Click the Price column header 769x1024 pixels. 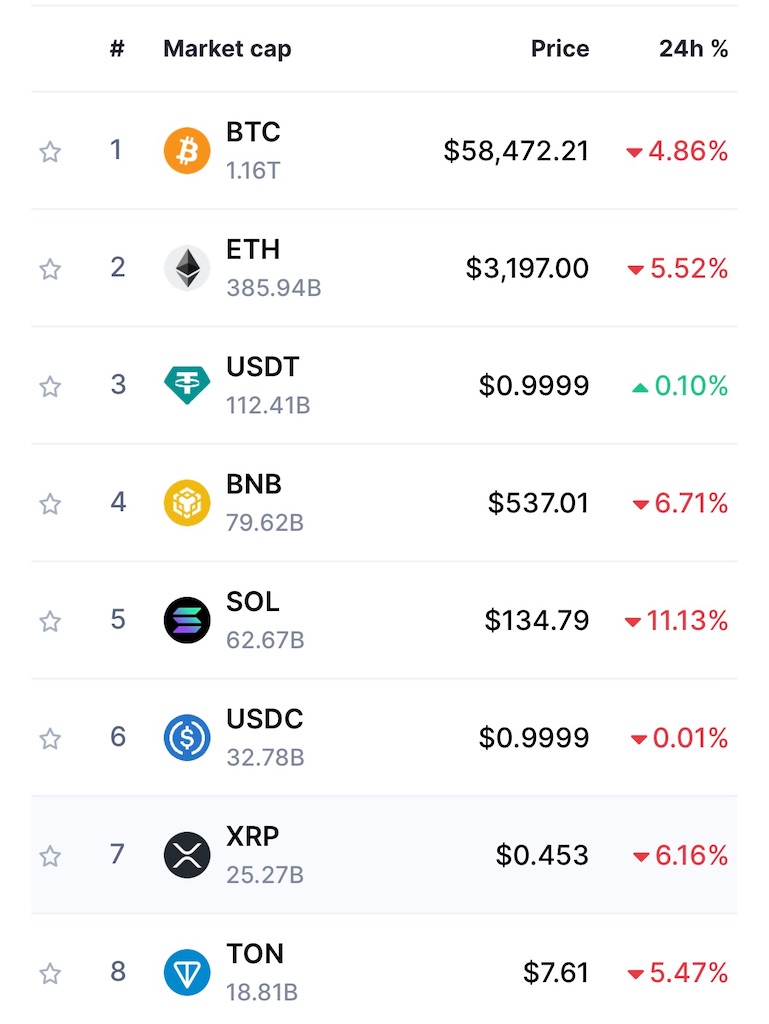pyautogui.click(x=560, y=48)
